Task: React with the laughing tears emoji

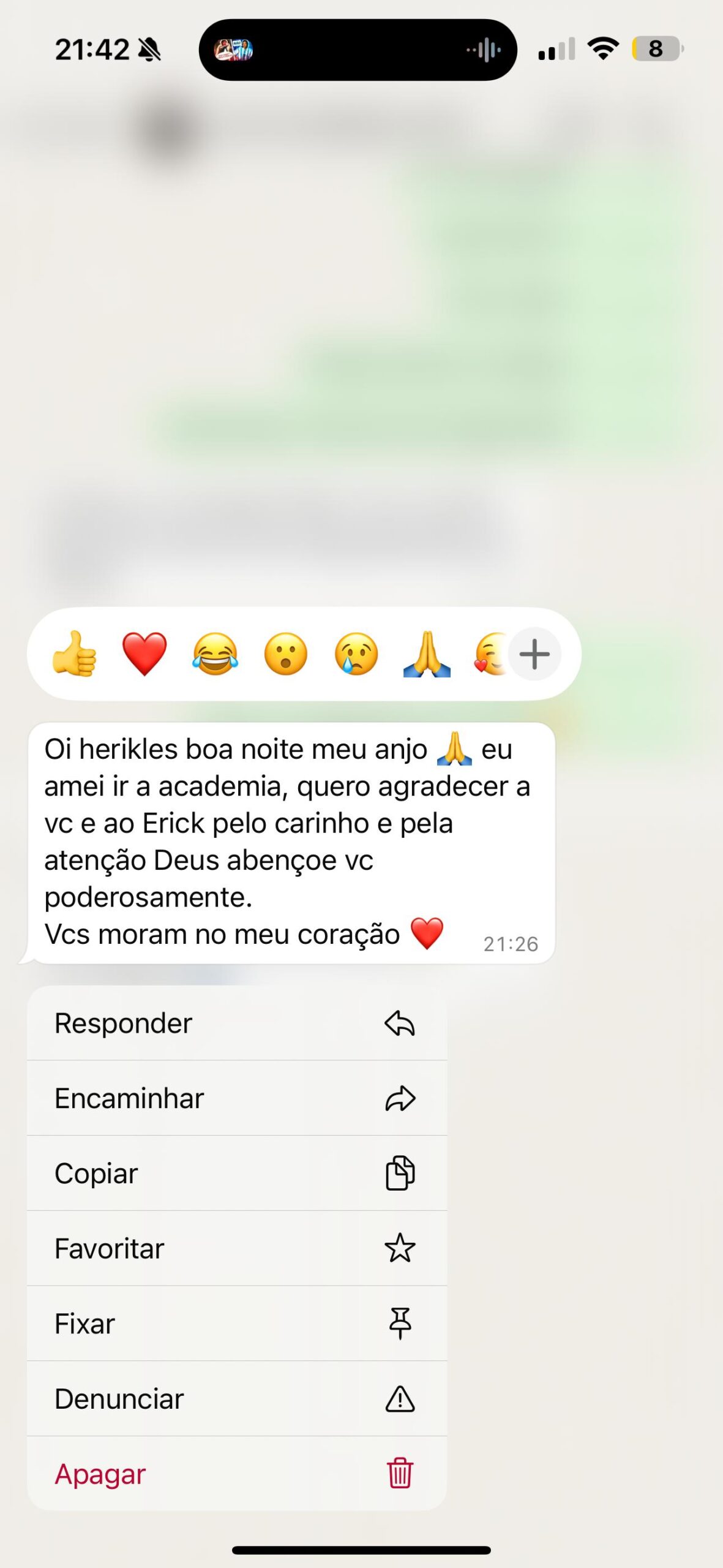Action: 215,654
